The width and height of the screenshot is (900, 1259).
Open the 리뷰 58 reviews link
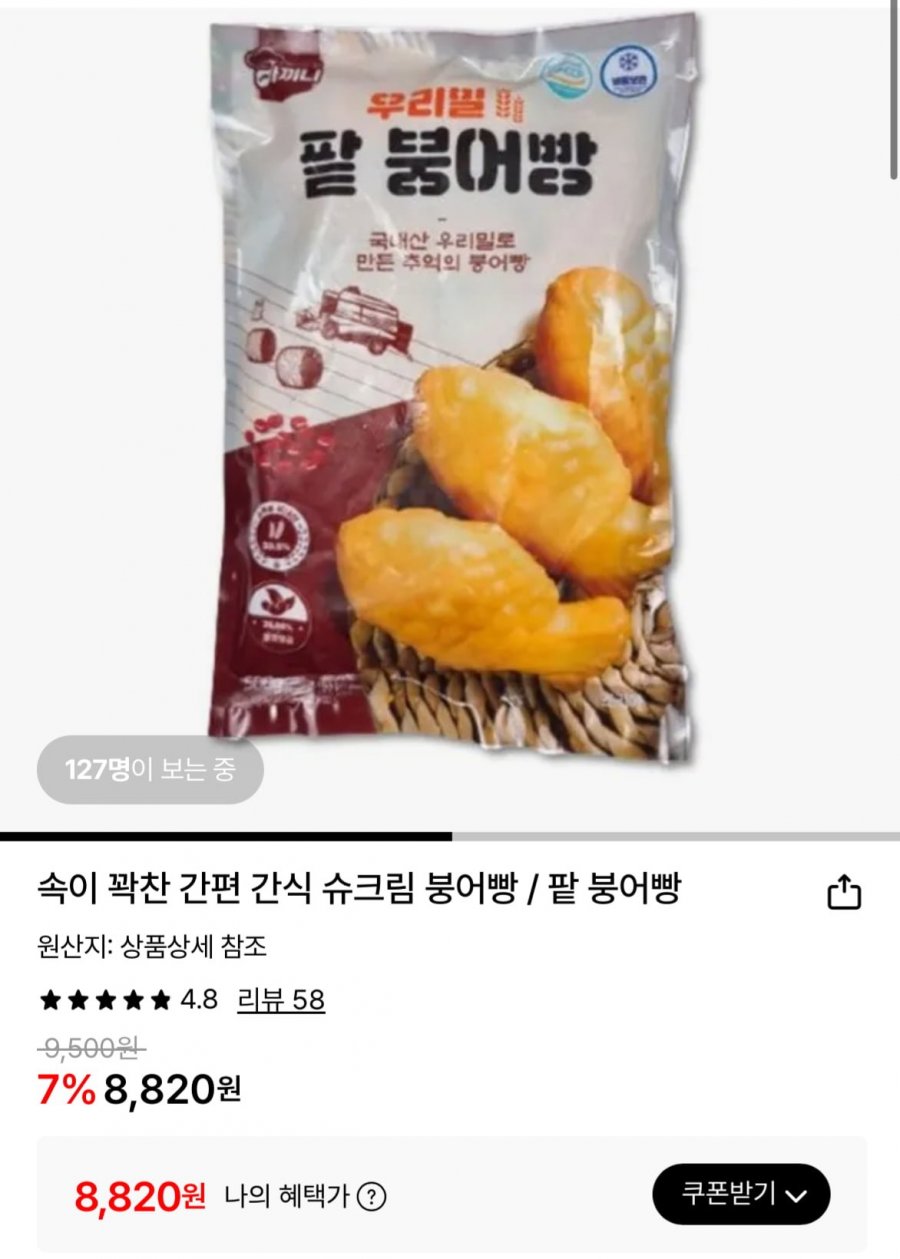click(x=281, y=1000)
